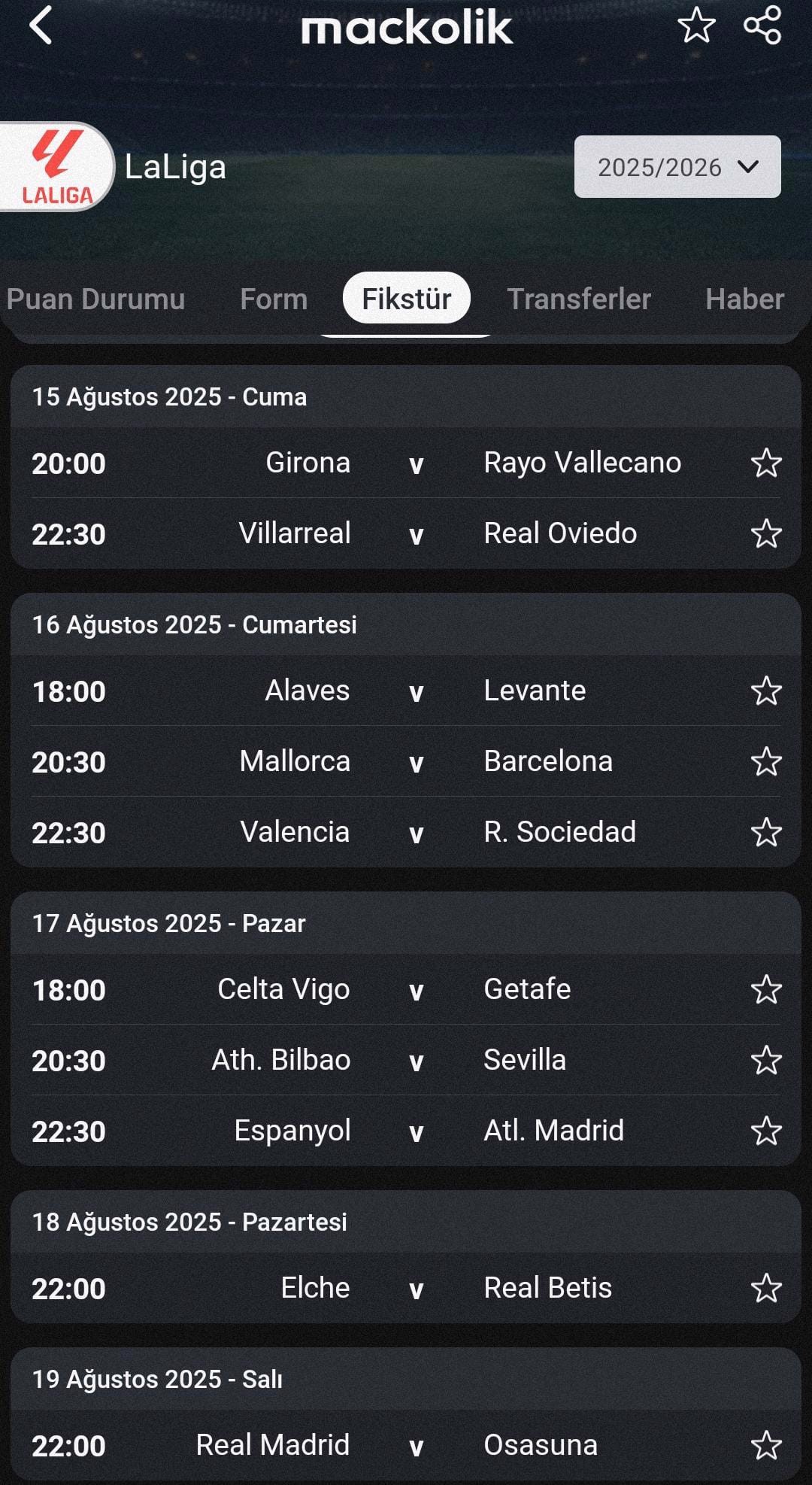Favorite the Celta Vigo v Getafe match
812x1485 pixels.
[x=766, y=989]
